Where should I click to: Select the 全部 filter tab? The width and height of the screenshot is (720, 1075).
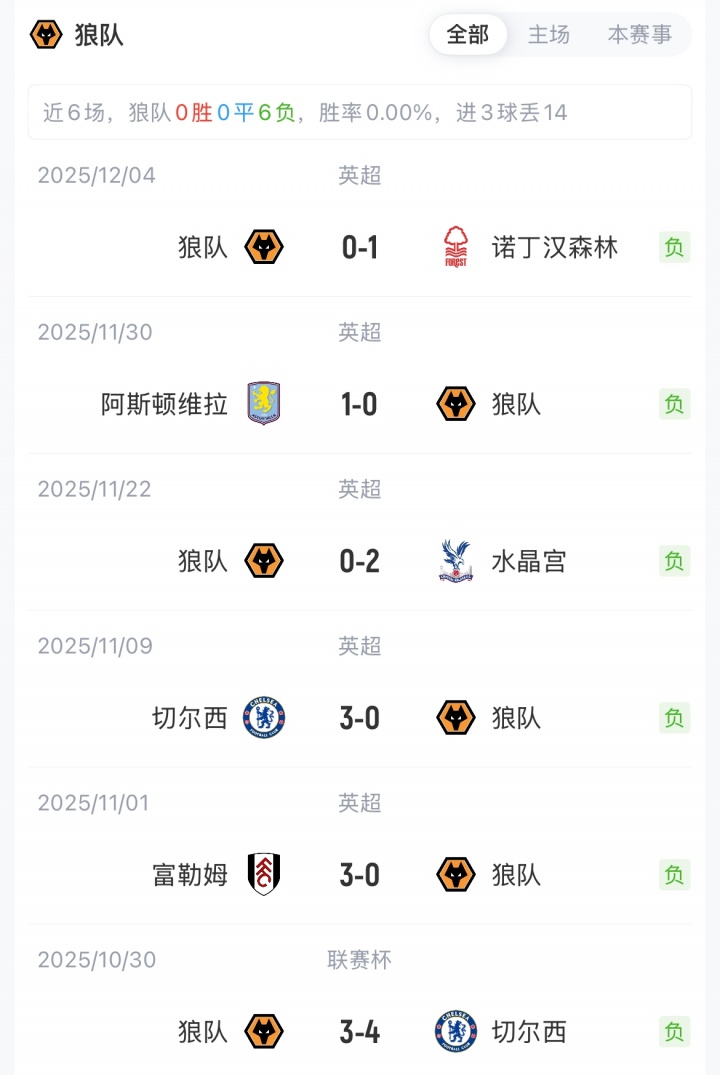coord(468,35)
